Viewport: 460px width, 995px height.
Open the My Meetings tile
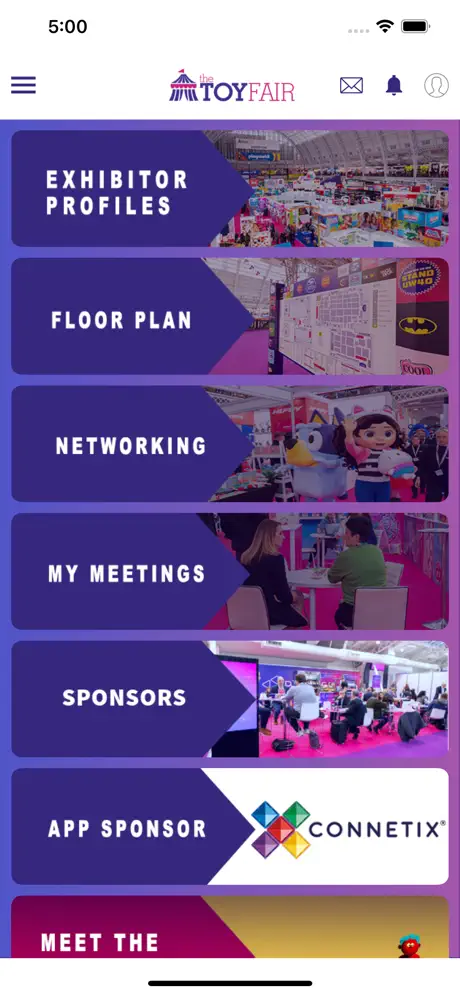[230, 571]
